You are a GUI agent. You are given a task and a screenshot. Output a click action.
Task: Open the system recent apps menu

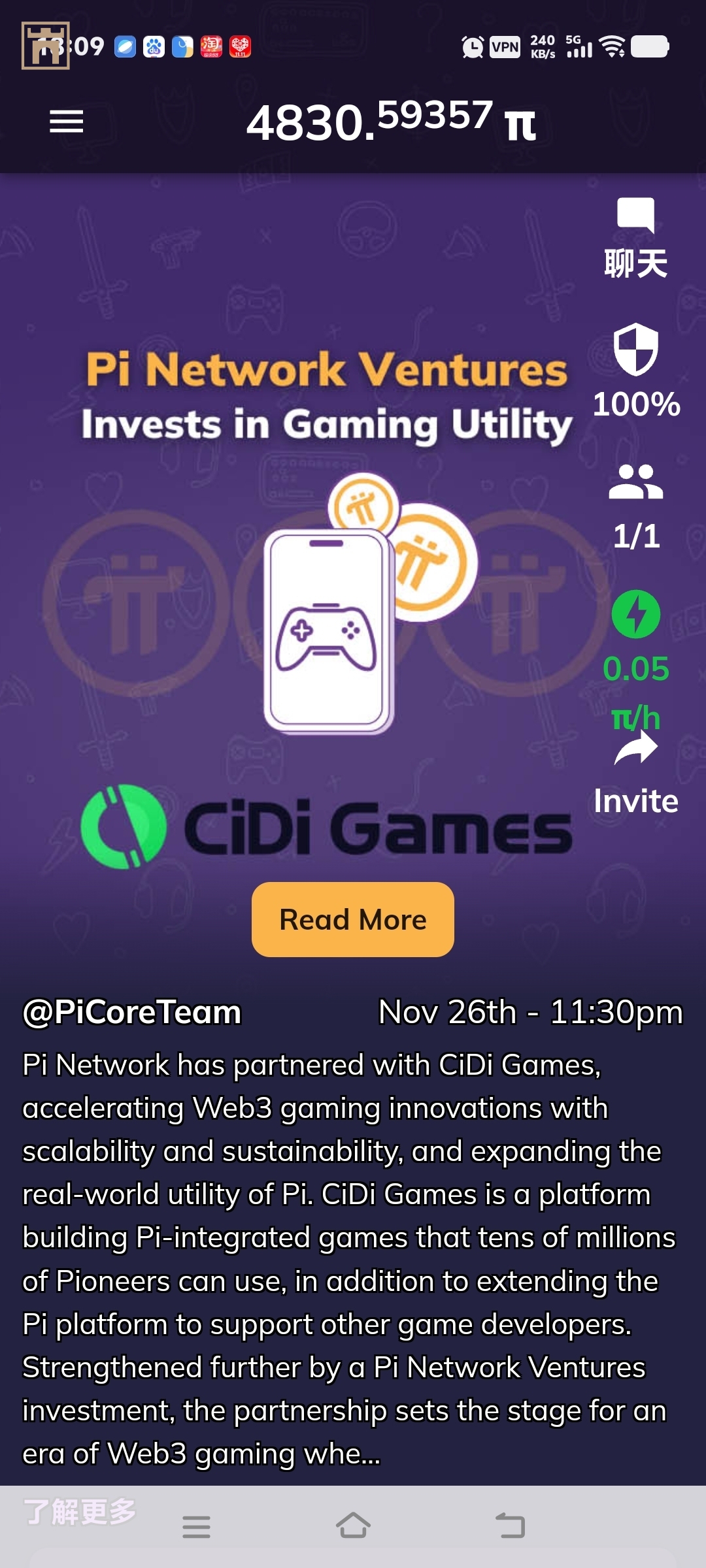pyautogui.click(x=196, y=1527)
